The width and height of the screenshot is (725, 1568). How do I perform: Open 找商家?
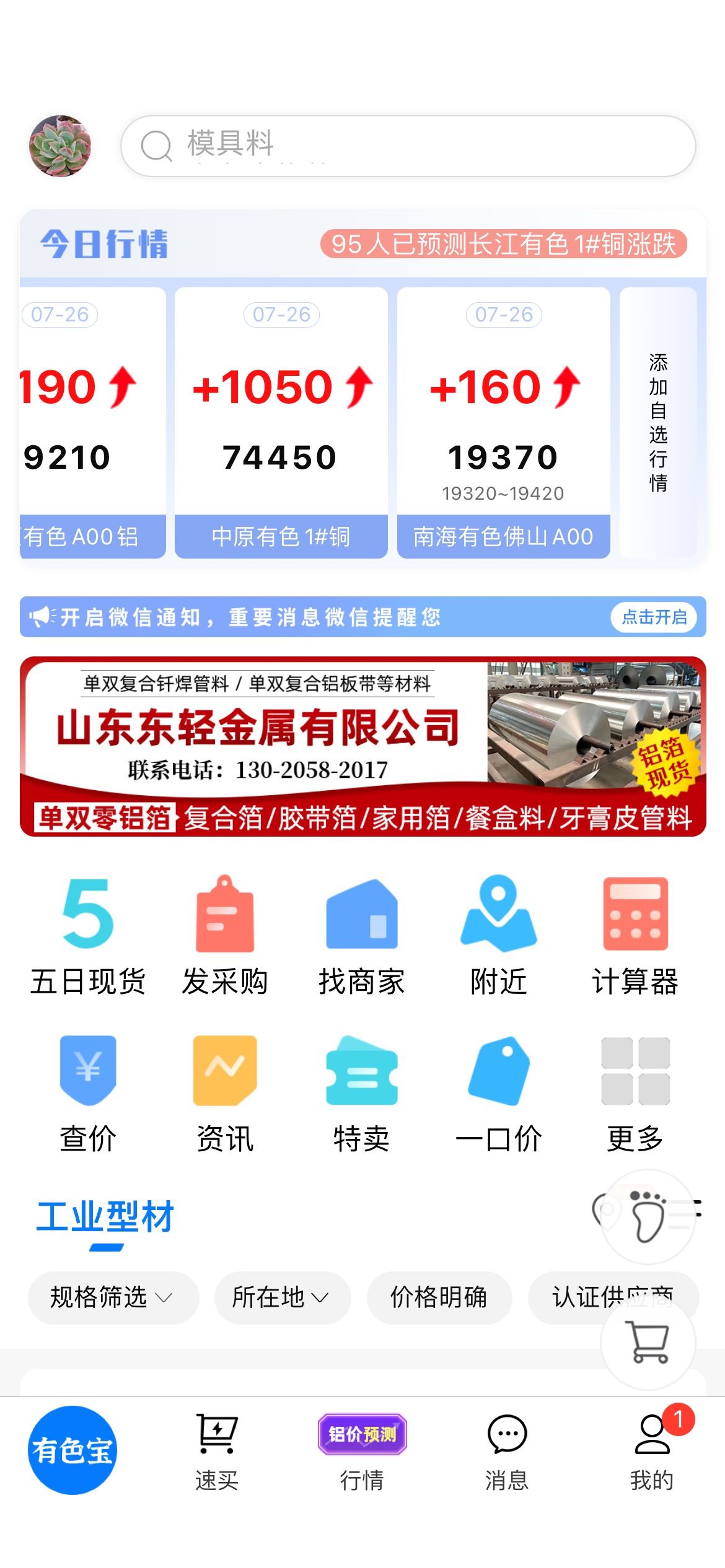(362, 936)
